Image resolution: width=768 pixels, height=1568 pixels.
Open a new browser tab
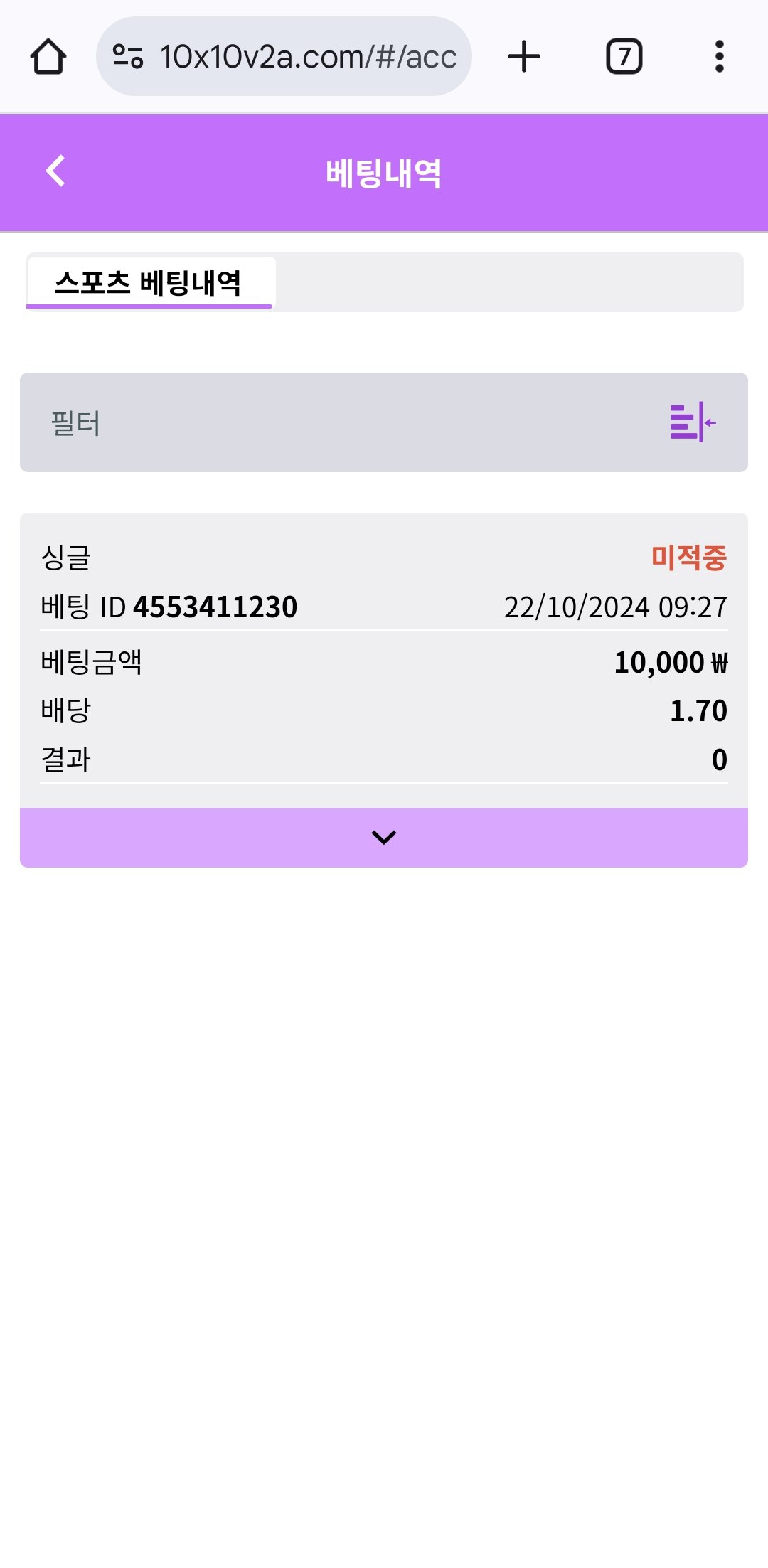[524, 56]
